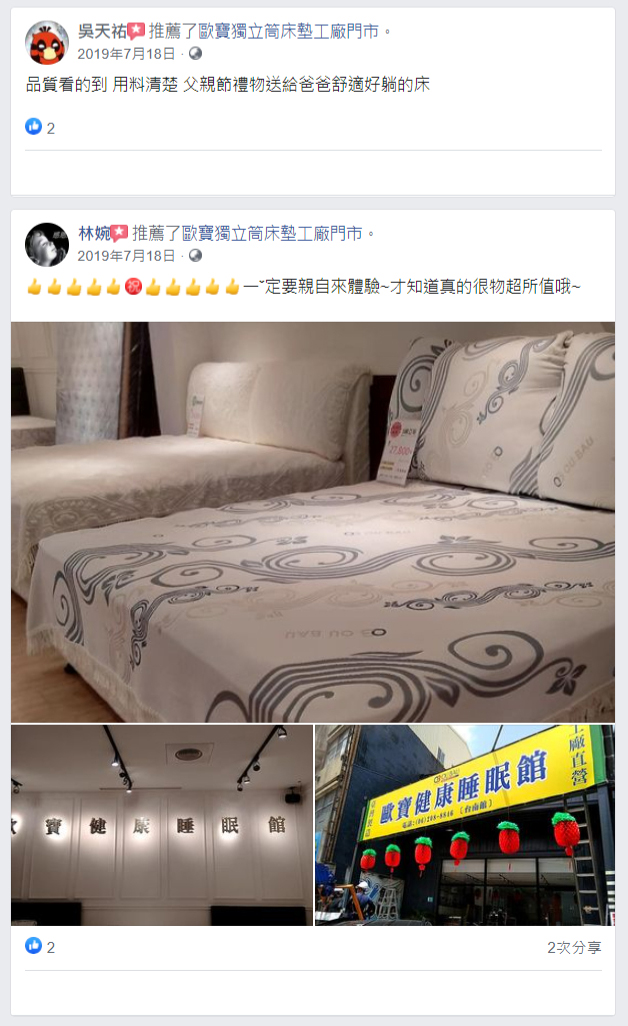
Task: Open the large mattress photo
Action: click(x=313, y=521)
